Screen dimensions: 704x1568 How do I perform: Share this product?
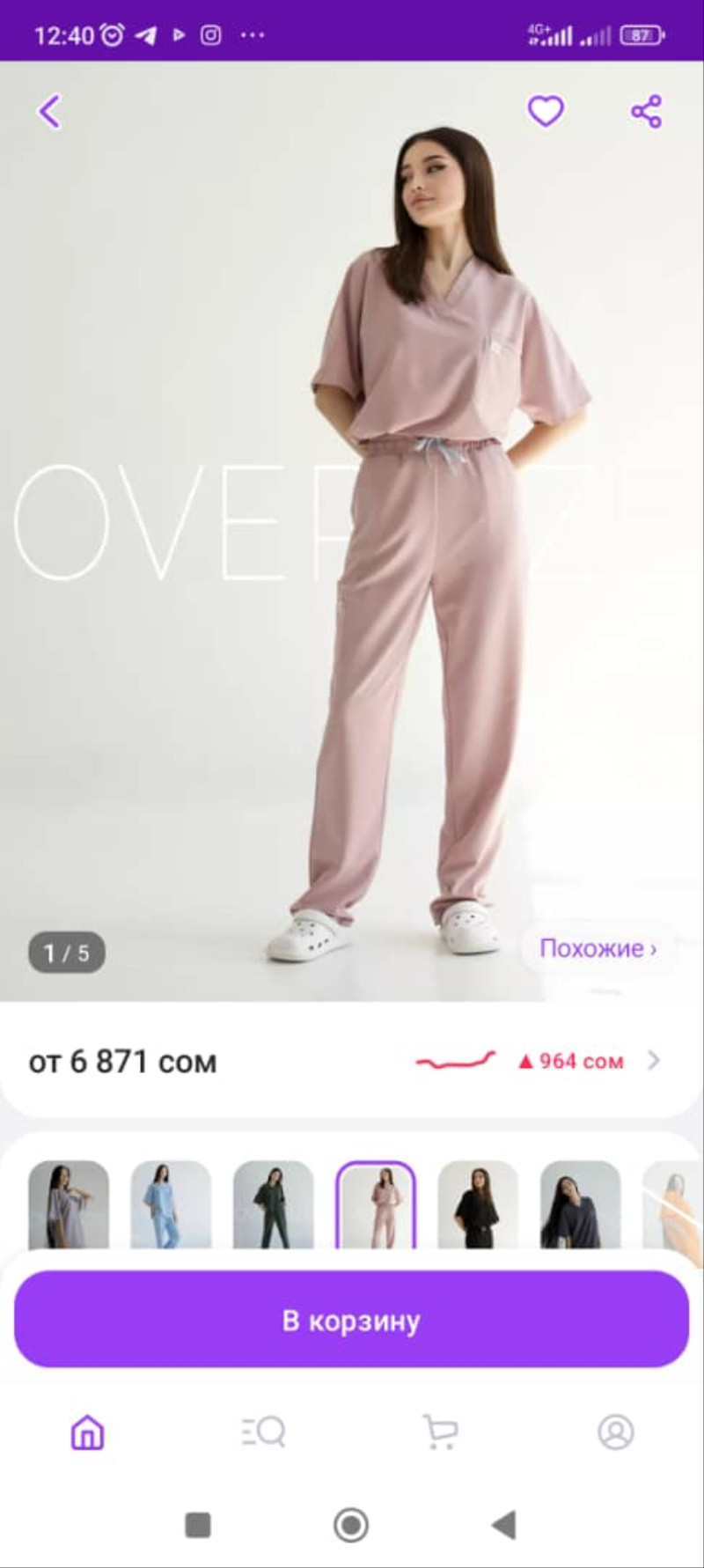coord(646,112)
